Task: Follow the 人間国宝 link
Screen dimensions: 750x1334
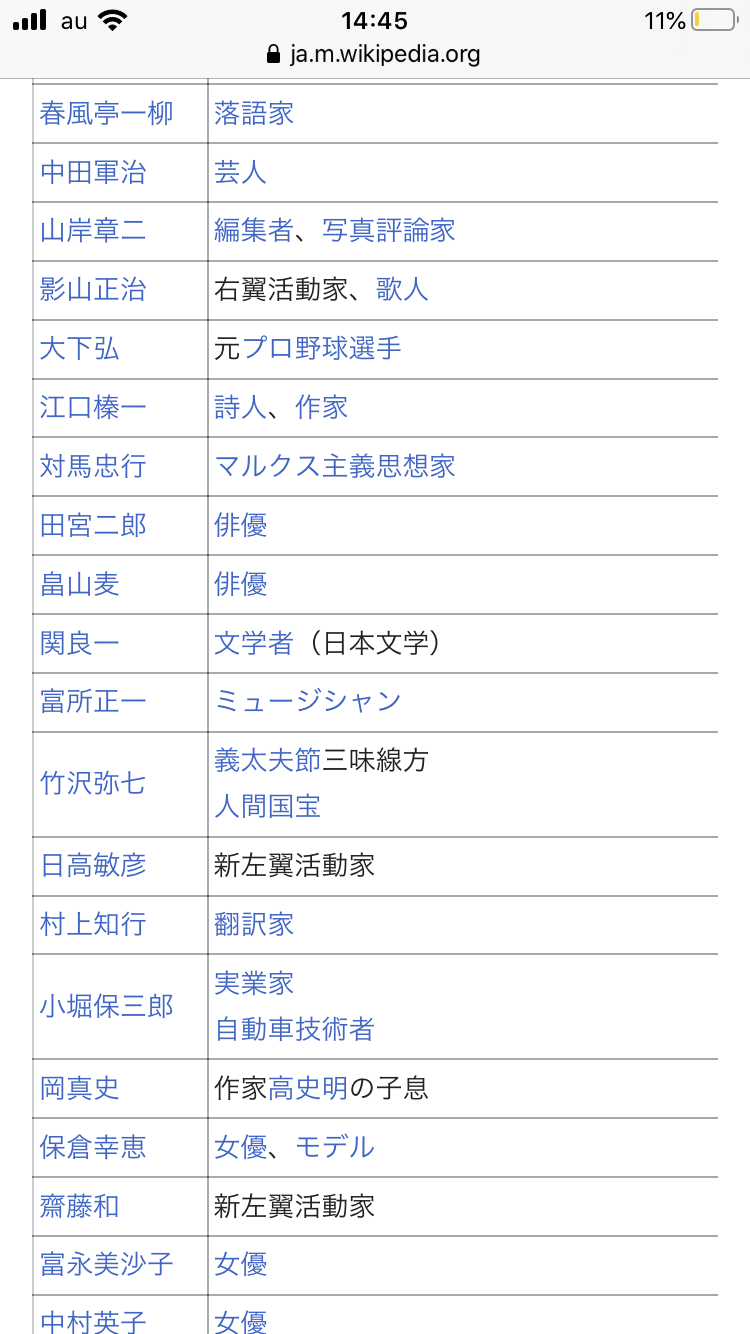Action: click(267, 807)
